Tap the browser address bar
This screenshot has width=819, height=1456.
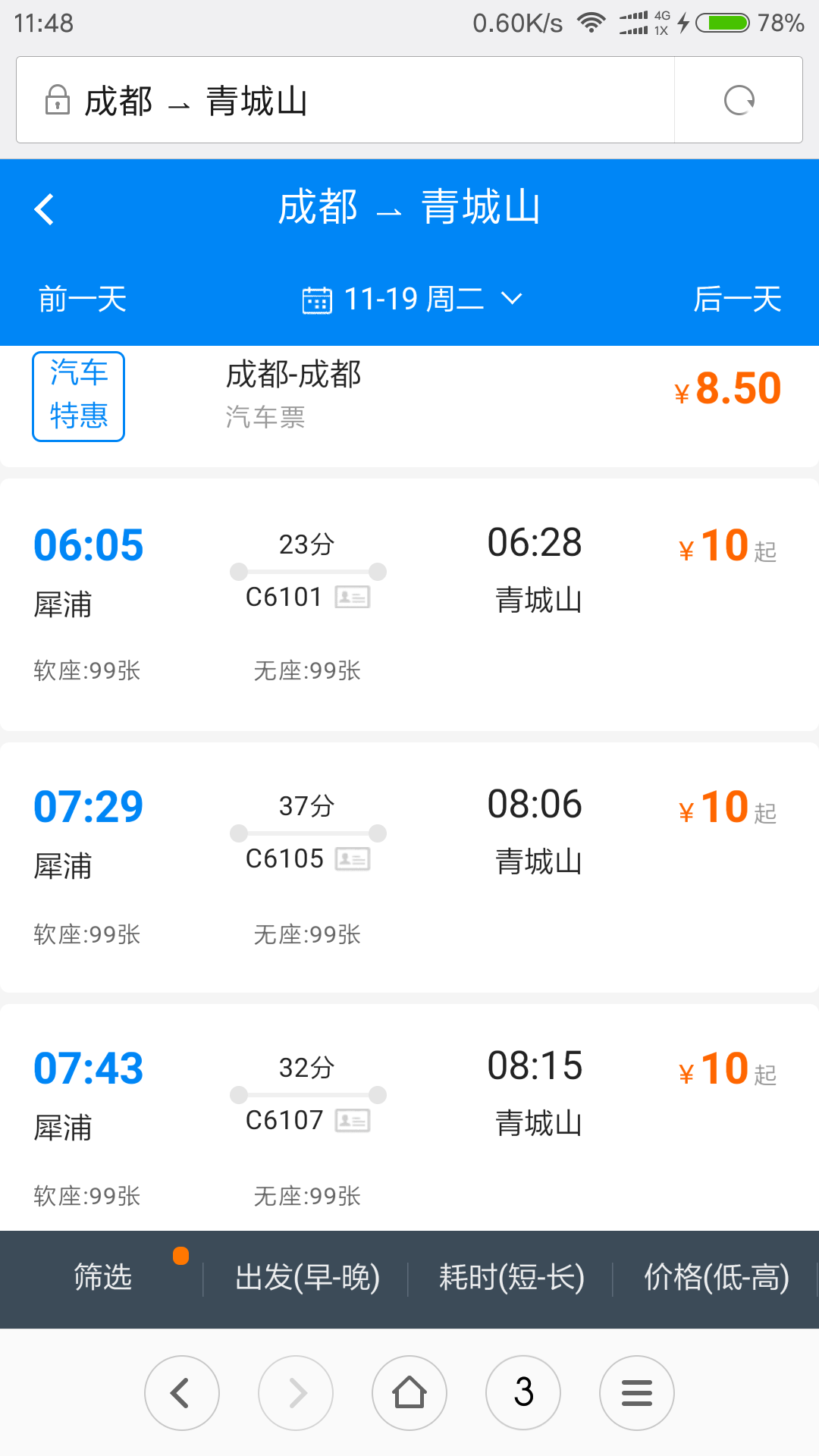345,100
